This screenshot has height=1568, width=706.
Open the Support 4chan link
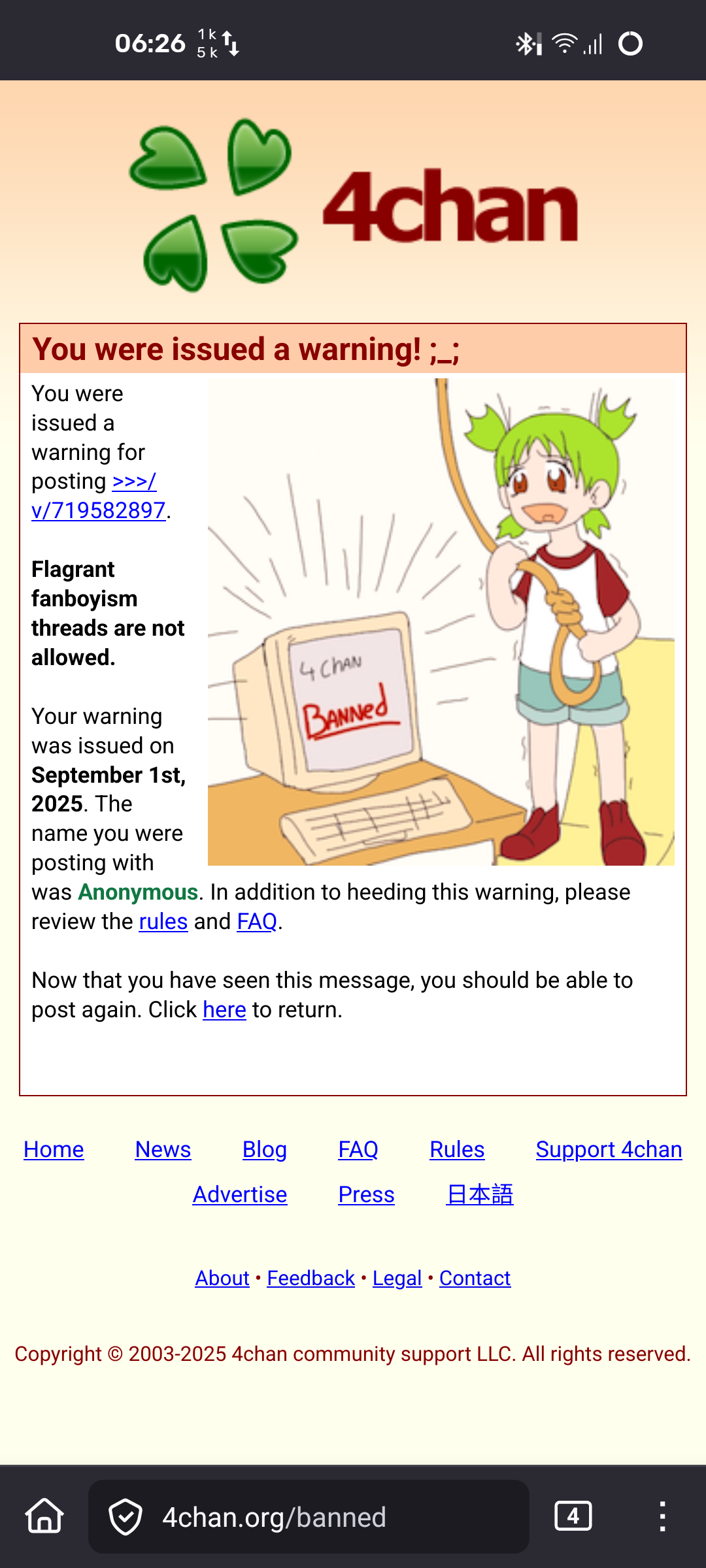pos(609,1149)
